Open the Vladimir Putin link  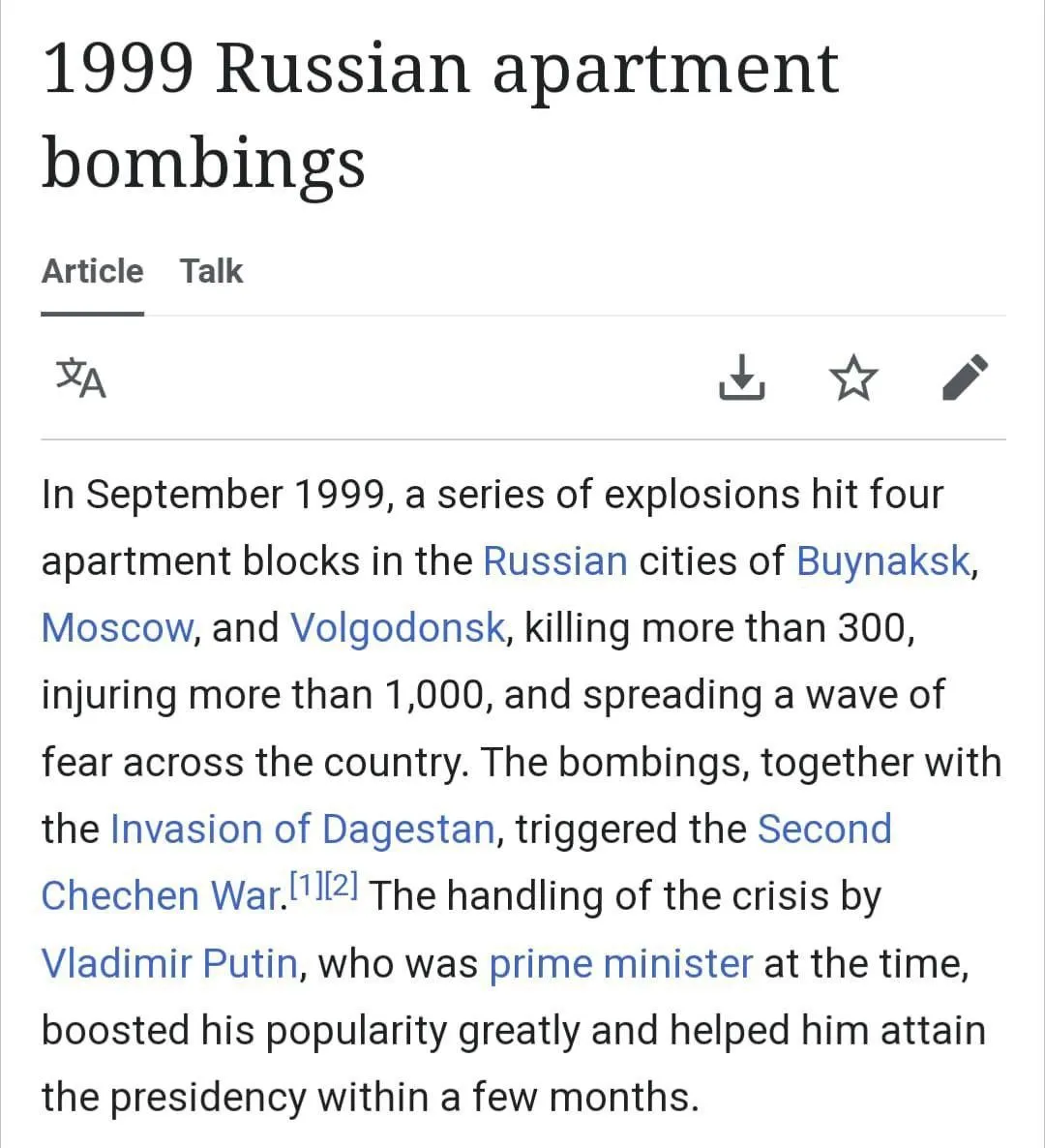pos(169,964)
